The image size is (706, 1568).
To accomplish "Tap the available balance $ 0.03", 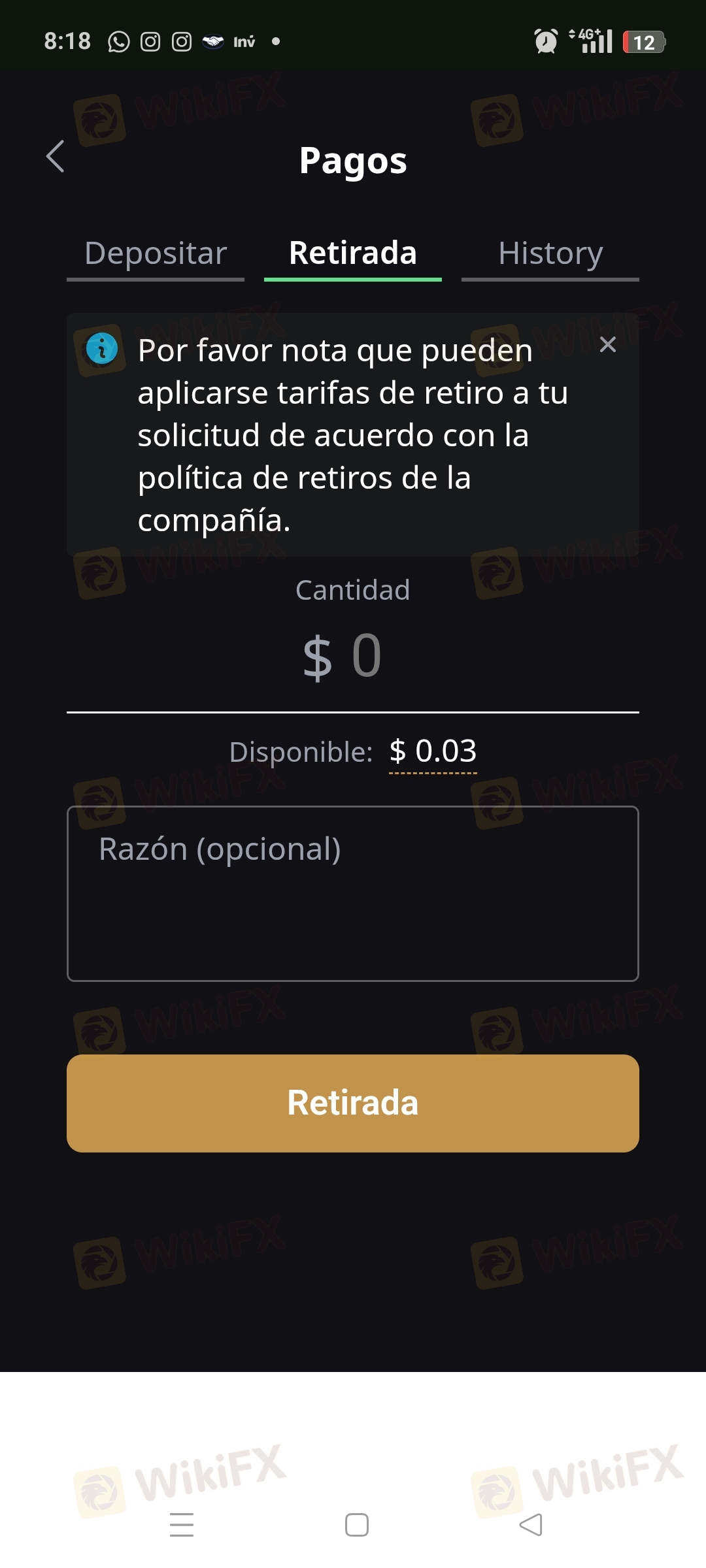I will point(433,752).
